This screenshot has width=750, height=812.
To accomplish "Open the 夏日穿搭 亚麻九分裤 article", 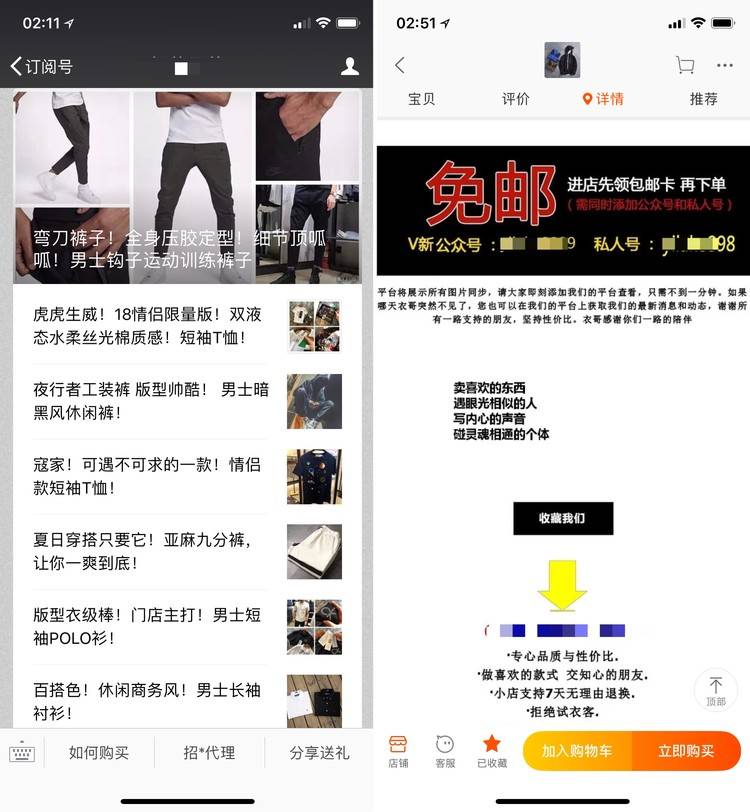I will point(150,551).
